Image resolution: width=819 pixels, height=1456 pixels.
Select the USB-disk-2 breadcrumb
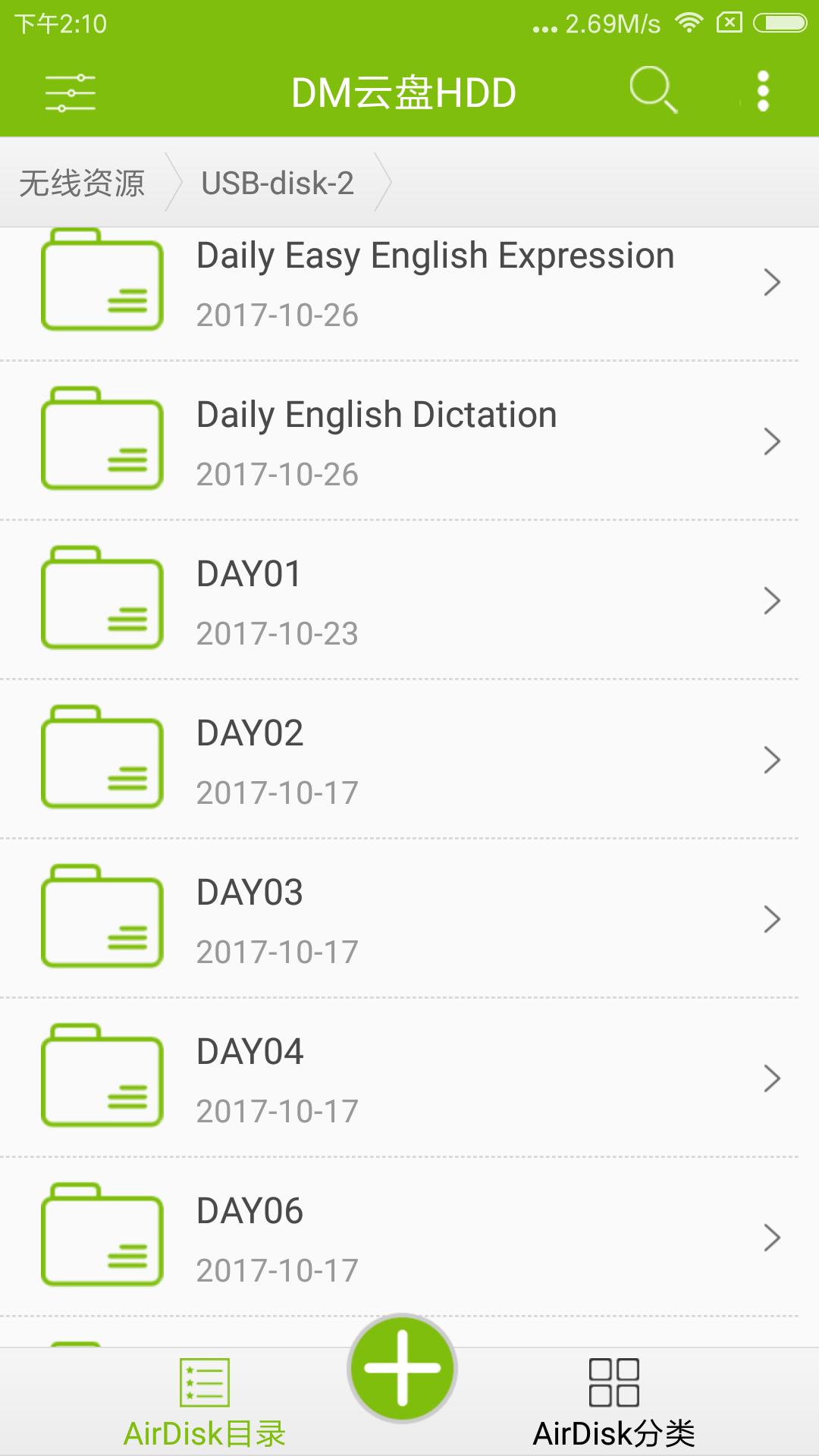tap(278, 183)
